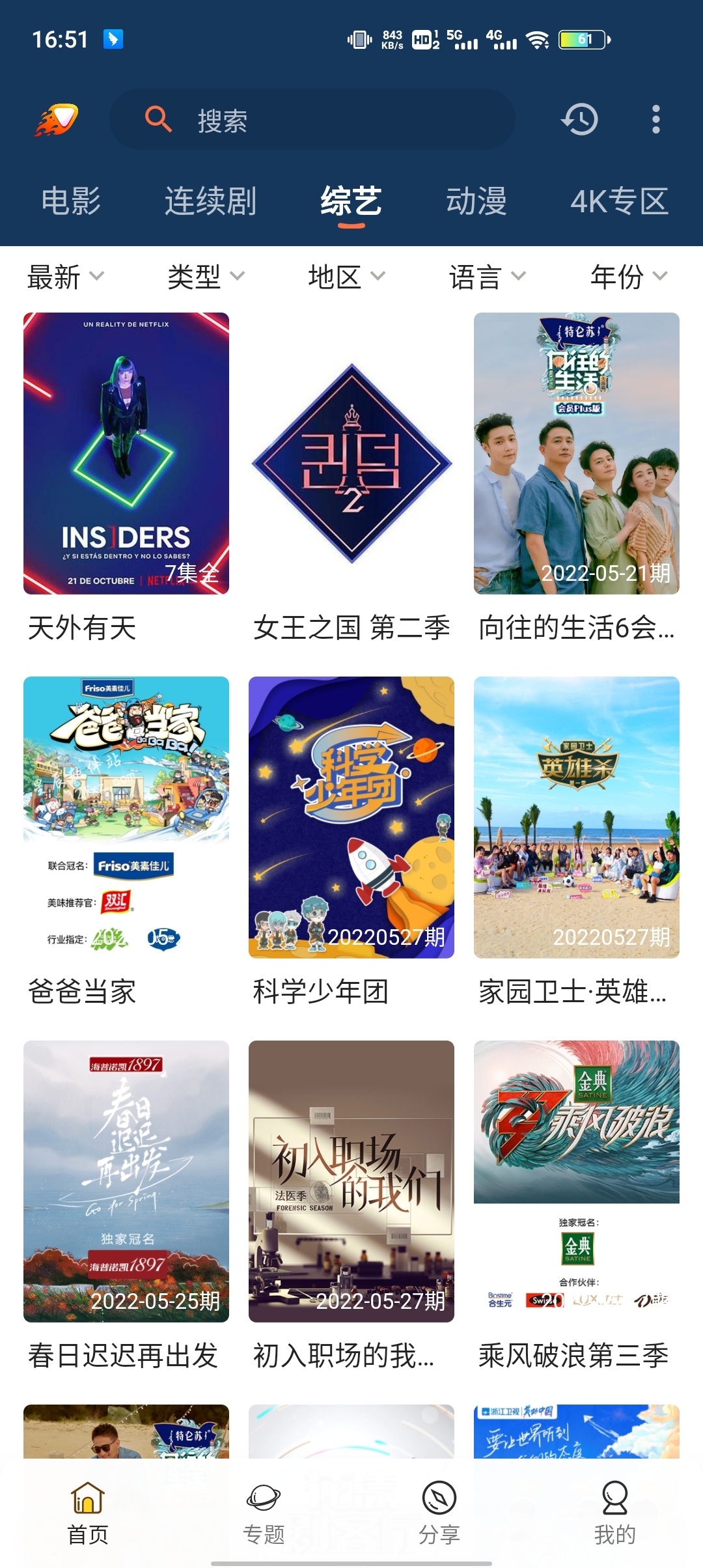Open the 地区 filter dropdown
Viewport: 703px width, 1568px height.
(x=346, y=277)
